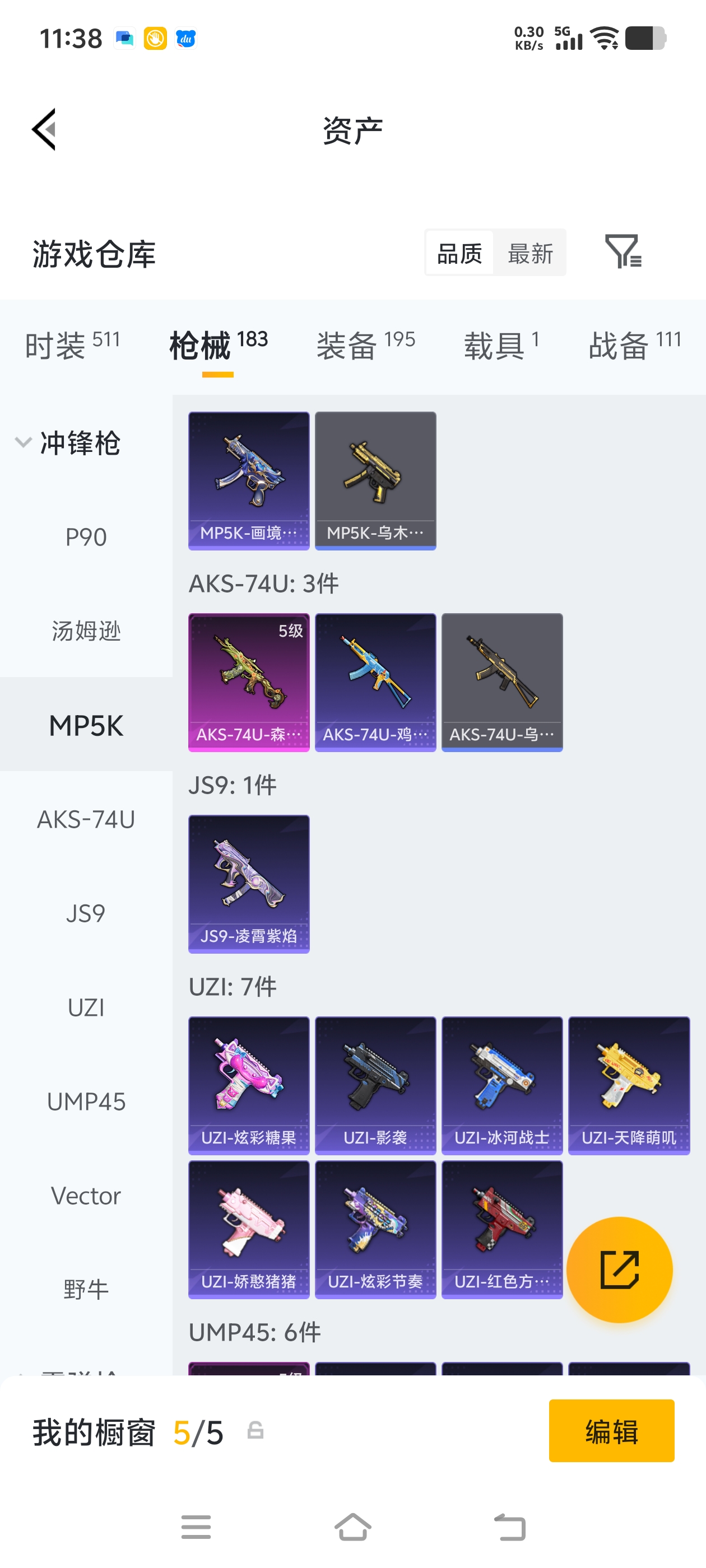Switch to the 装备 tab
The image size is (706, 1568).
[x=365, y=345]
